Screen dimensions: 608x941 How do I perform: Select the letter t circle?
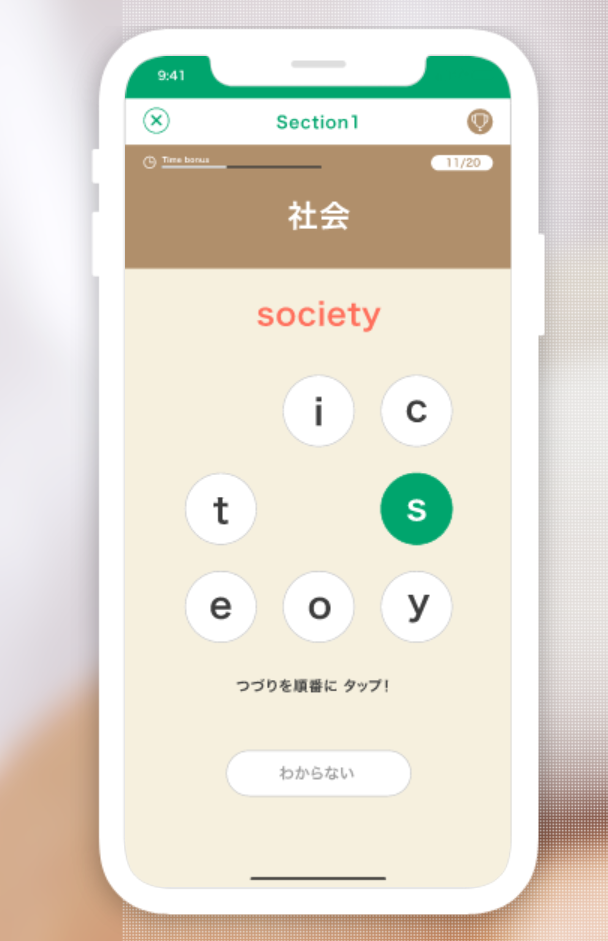[221, 509]
